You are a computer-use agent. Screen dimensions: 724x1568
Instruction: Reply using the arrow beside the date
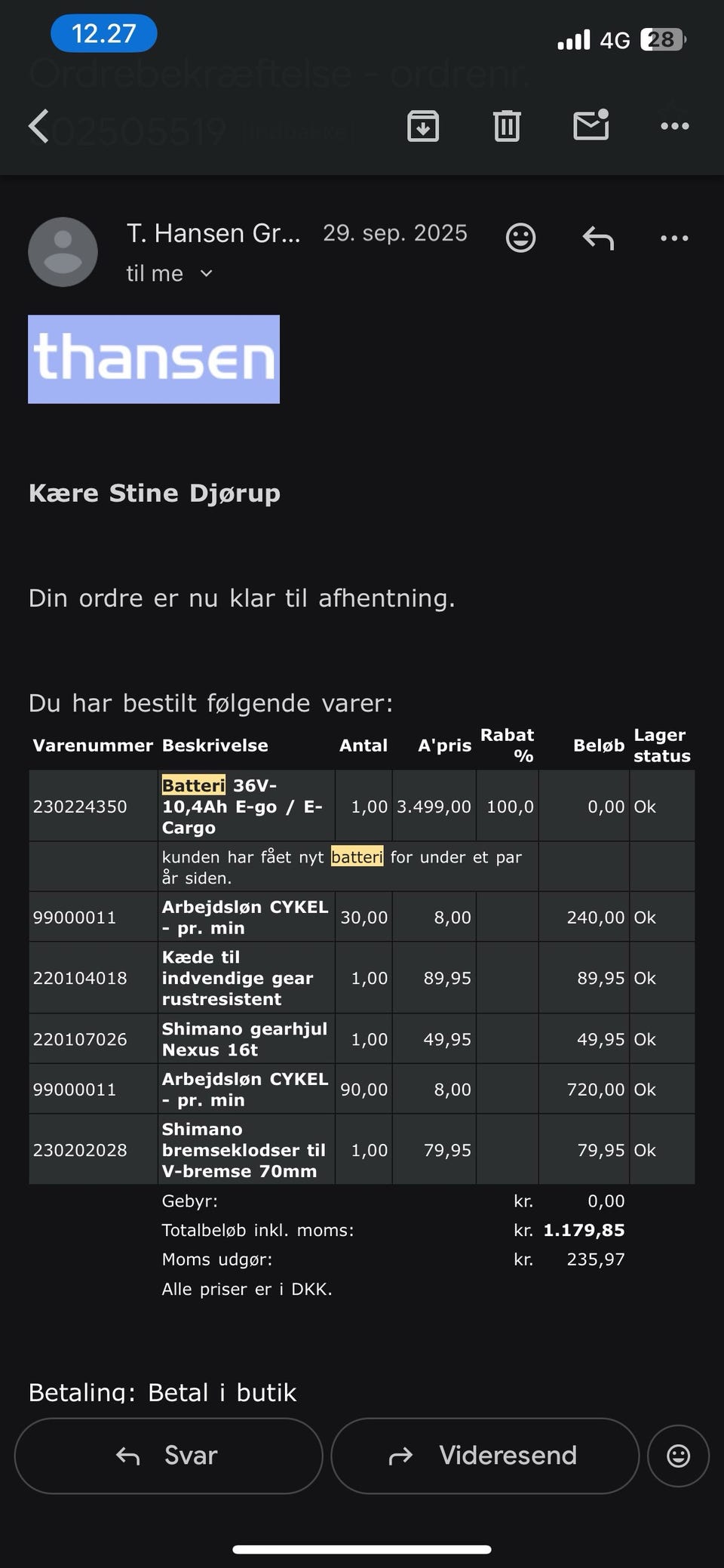click(x=599, y=238)
